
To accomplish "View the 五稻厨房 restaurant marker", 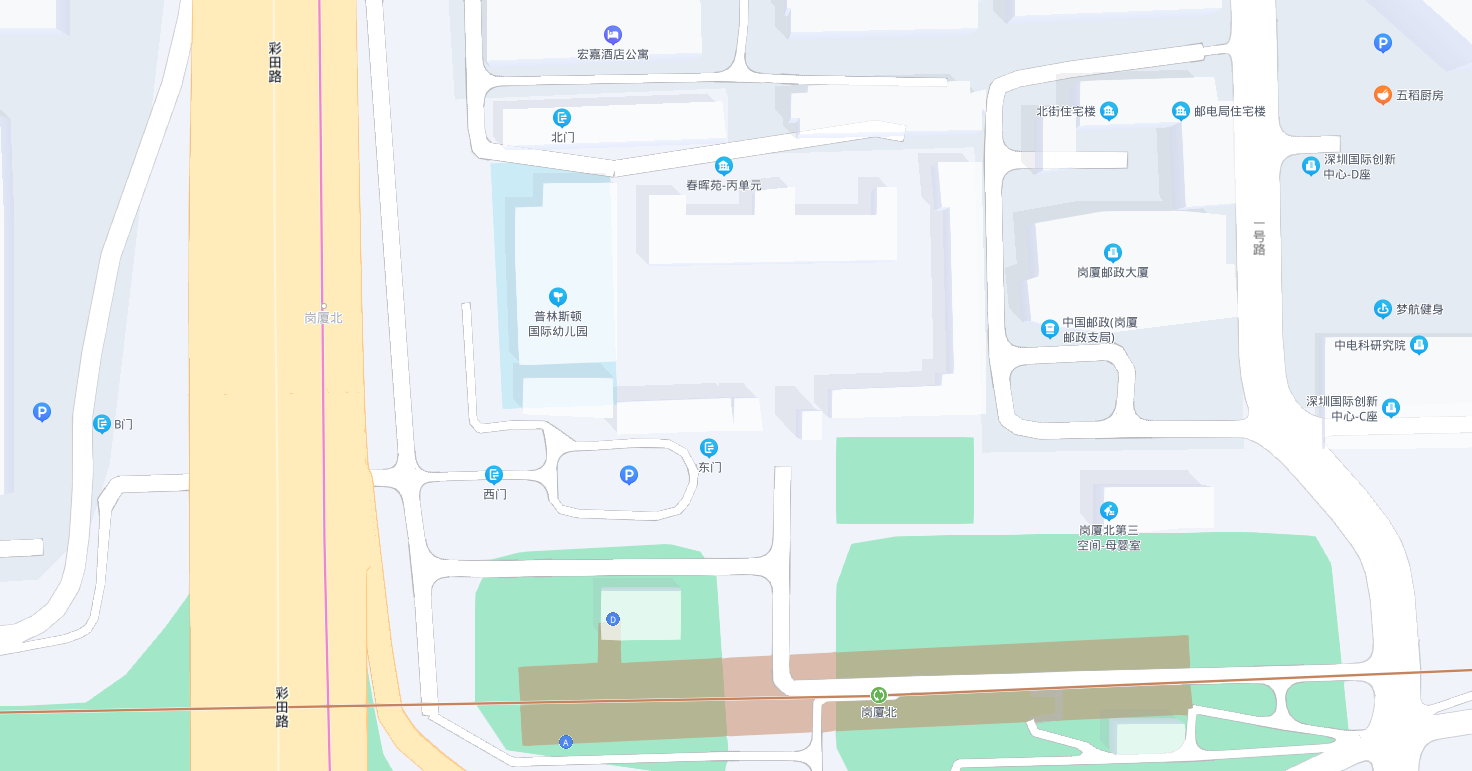I will click(1382, 95).
